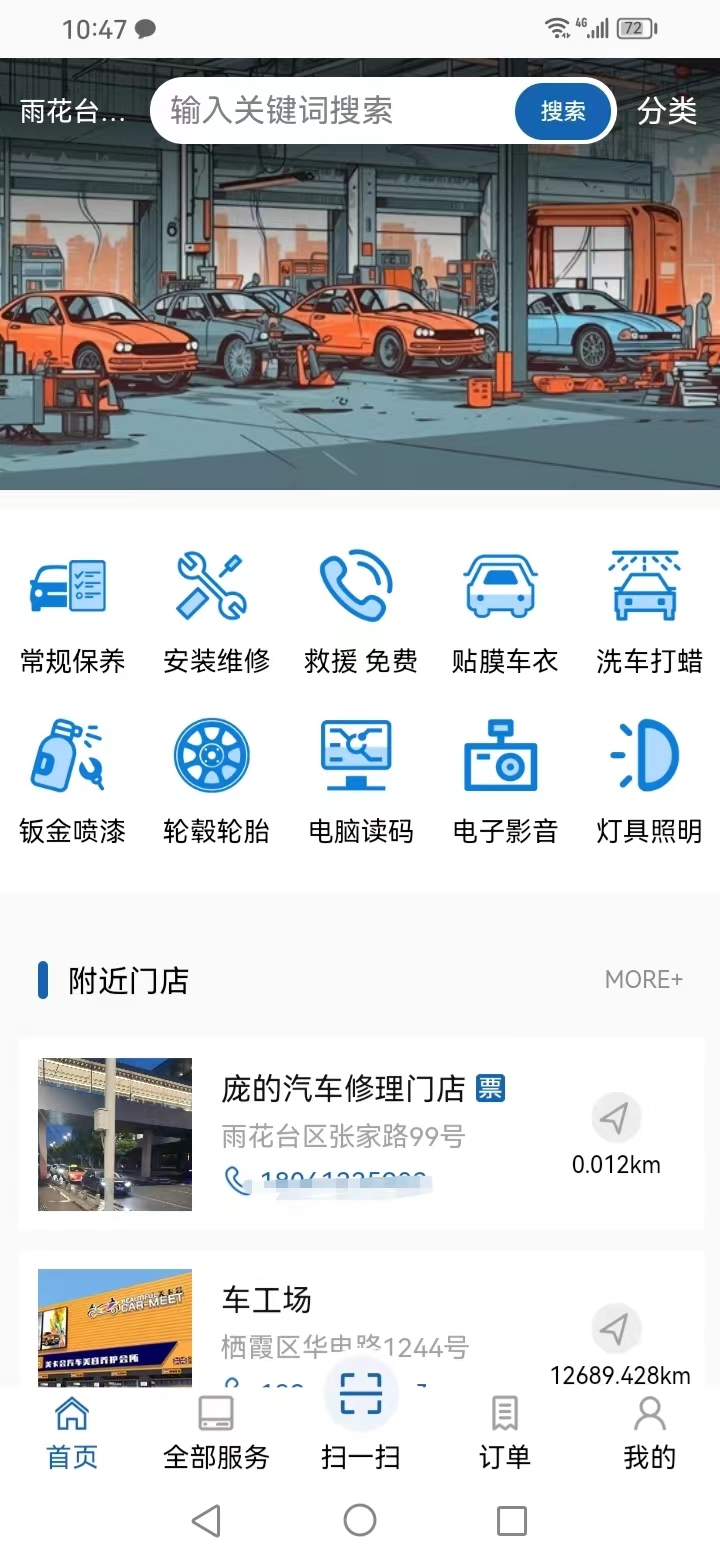Screen dimensions: 720x1560
Task: Open the 分类 category menu
Action: [666, 112]
